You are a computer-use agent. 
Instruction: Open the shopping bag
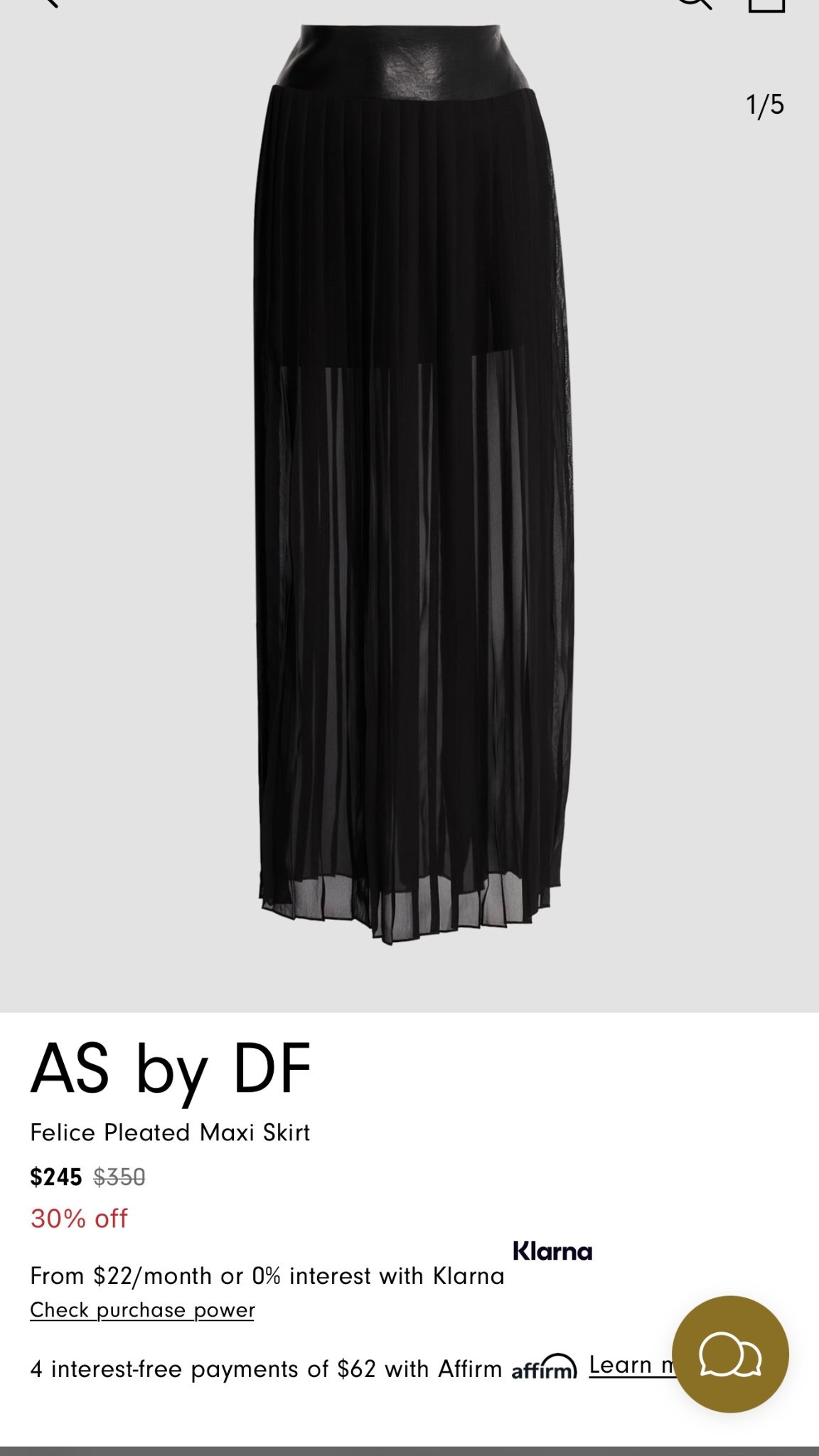[766, 4]
